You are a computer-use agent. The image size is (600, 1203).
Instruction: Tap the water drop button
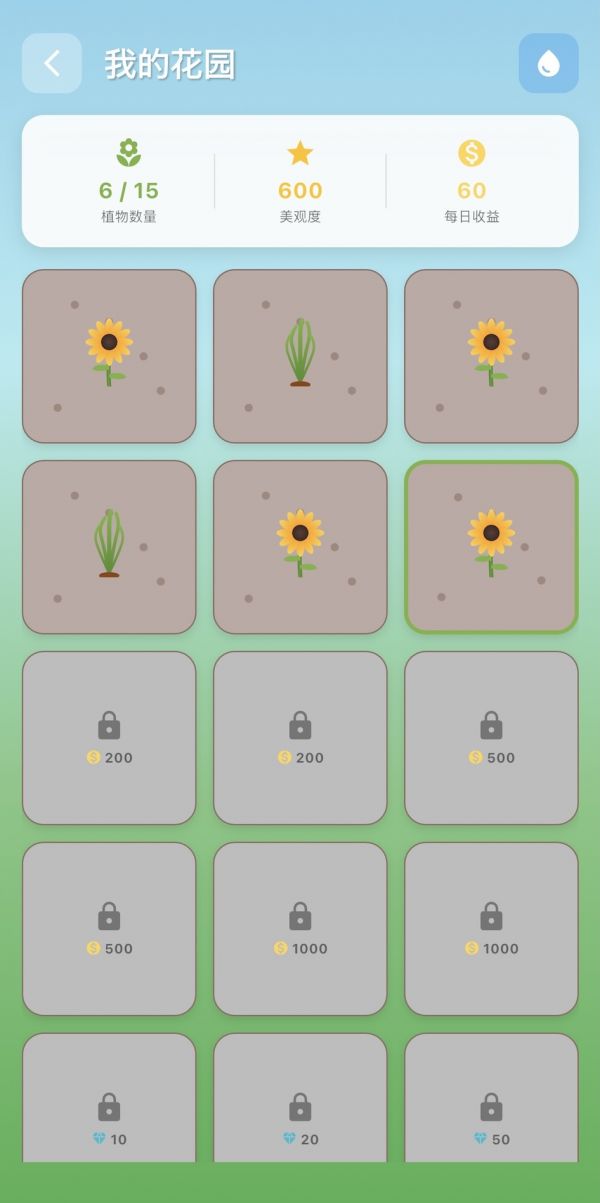tap(548, 64)
